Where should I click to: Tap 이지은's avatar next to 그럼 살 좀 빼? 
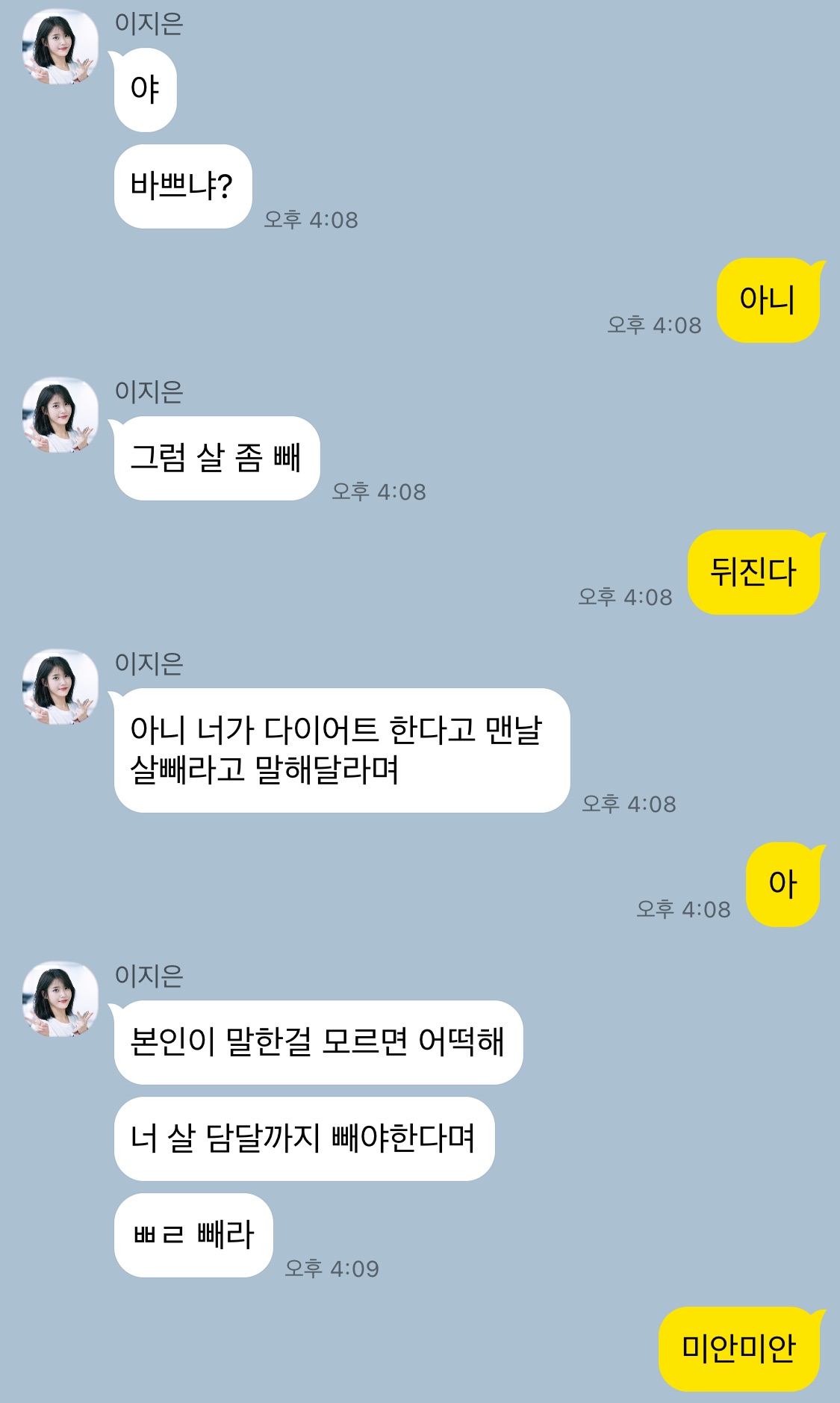(x=60, y=415)
